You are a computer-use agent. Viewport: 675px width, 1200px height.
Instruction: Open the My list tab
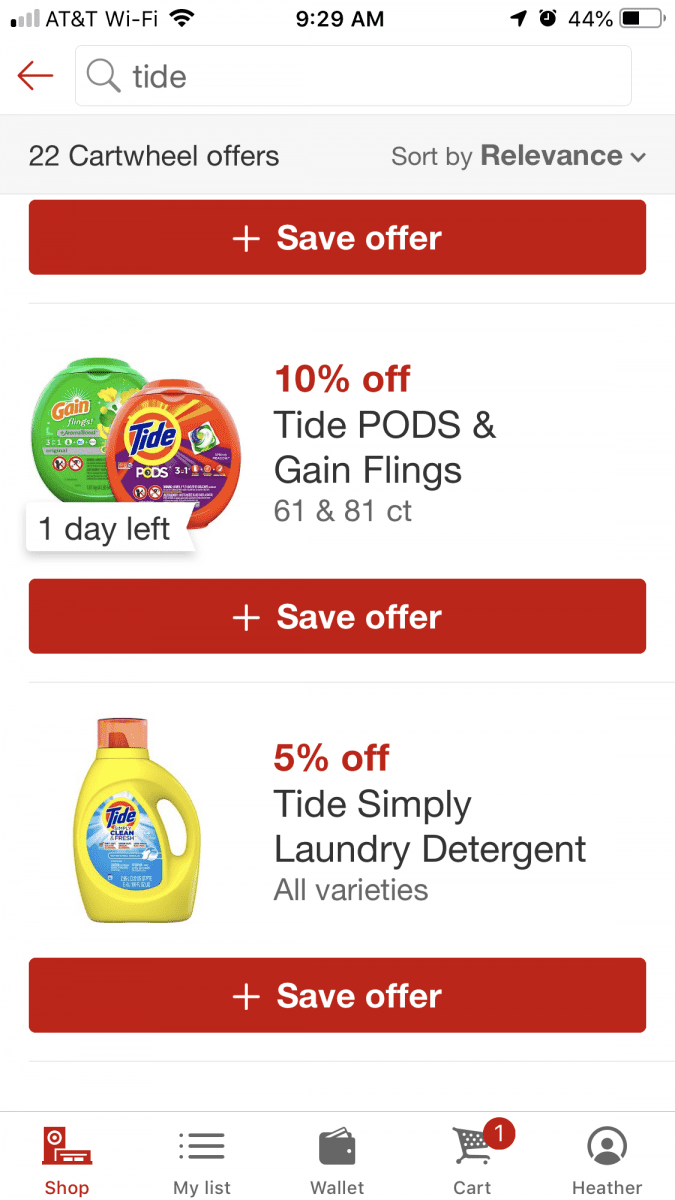click(x=202, y=1159)
